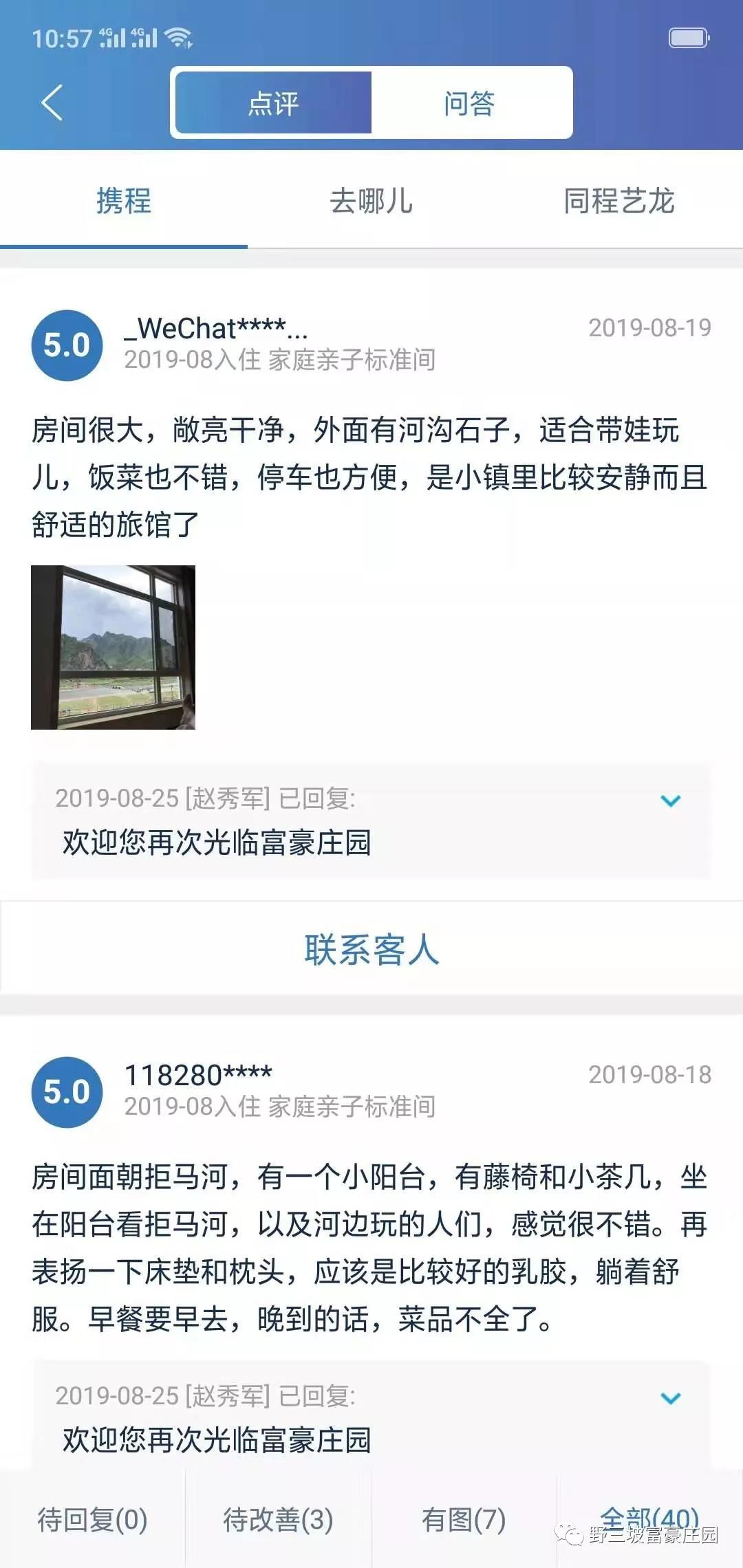Switch to the 同程艺龙 tab

coord(619,201)
